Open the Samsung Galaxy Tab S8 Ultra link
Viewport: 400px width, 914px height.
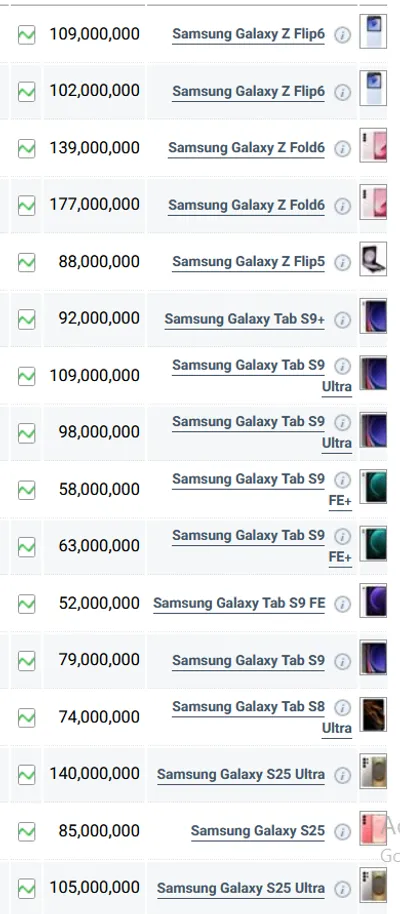pos(262,717)
